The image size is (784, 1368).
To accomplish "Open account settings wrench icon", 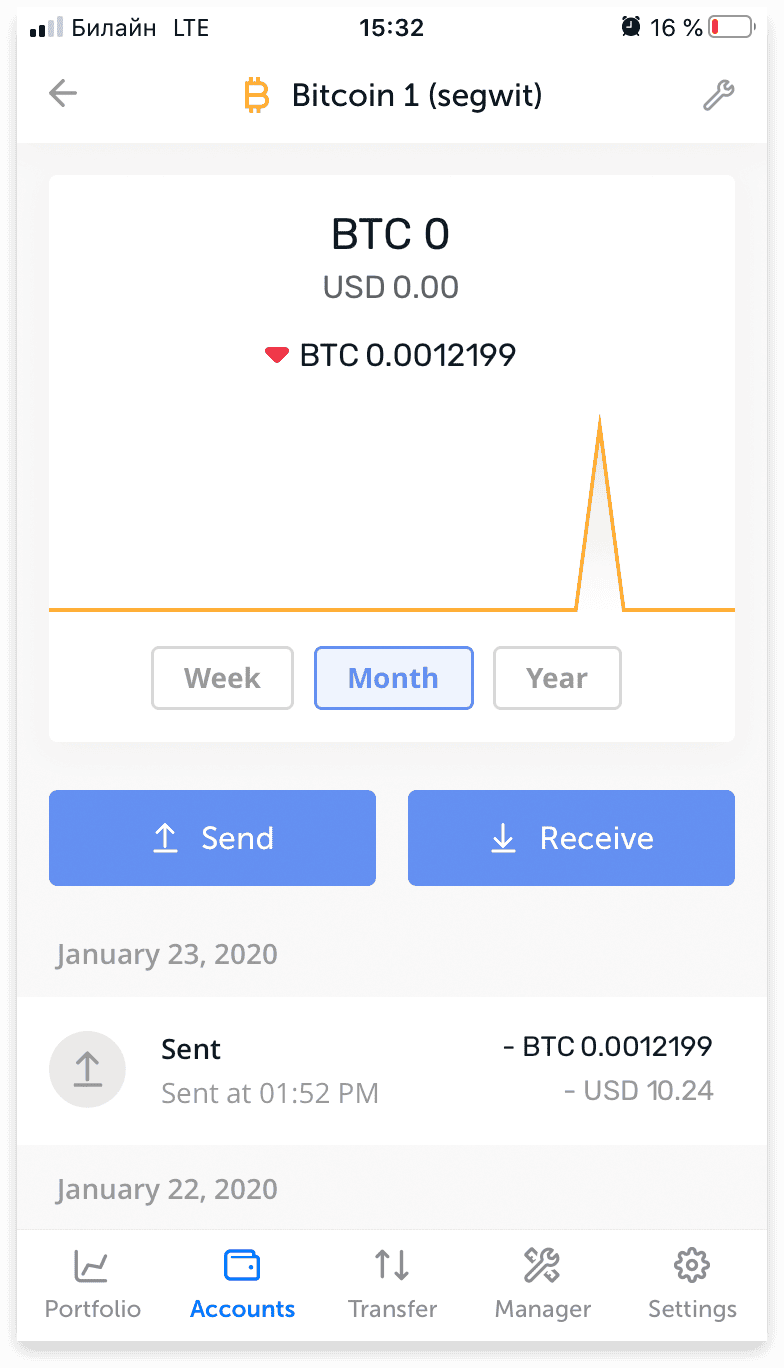I will pyautogui.click(x=719, y=95).
